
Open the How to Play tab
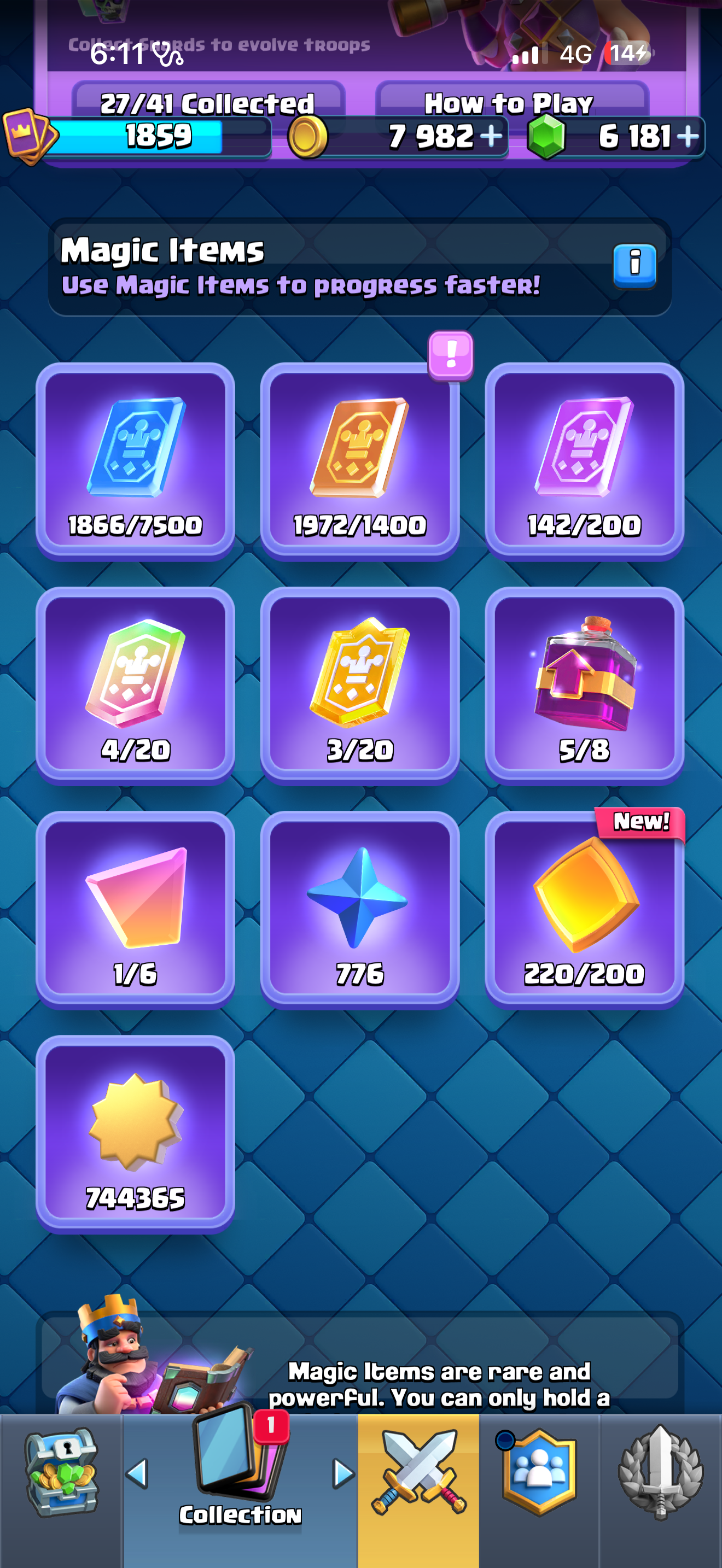click(x=511, y=102)
